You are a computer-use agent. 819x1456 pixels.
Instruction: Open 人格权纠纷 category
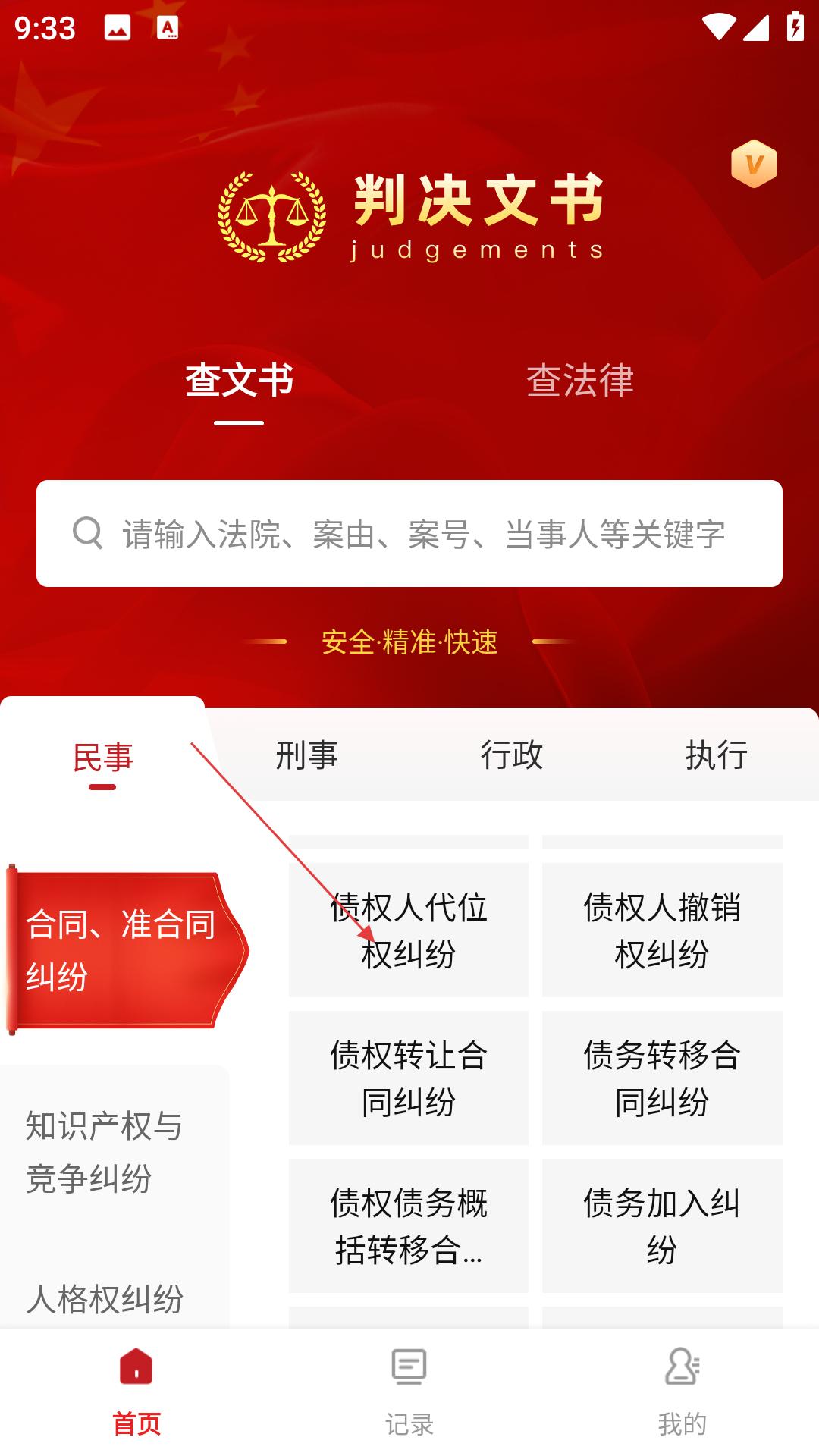pyautogui.click(x=114, y=1298)
